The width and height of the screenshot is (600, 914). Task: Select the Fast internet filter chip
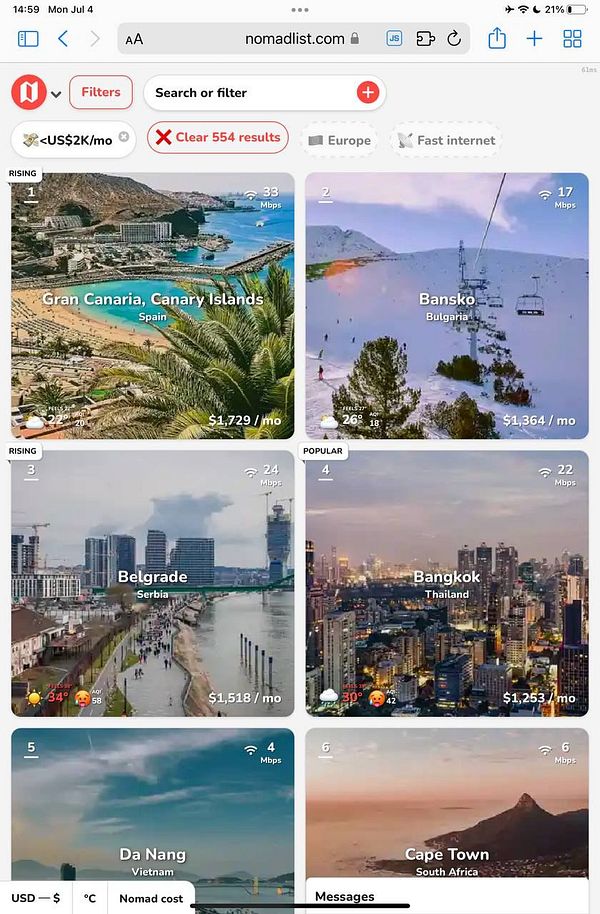coord(445,140)
